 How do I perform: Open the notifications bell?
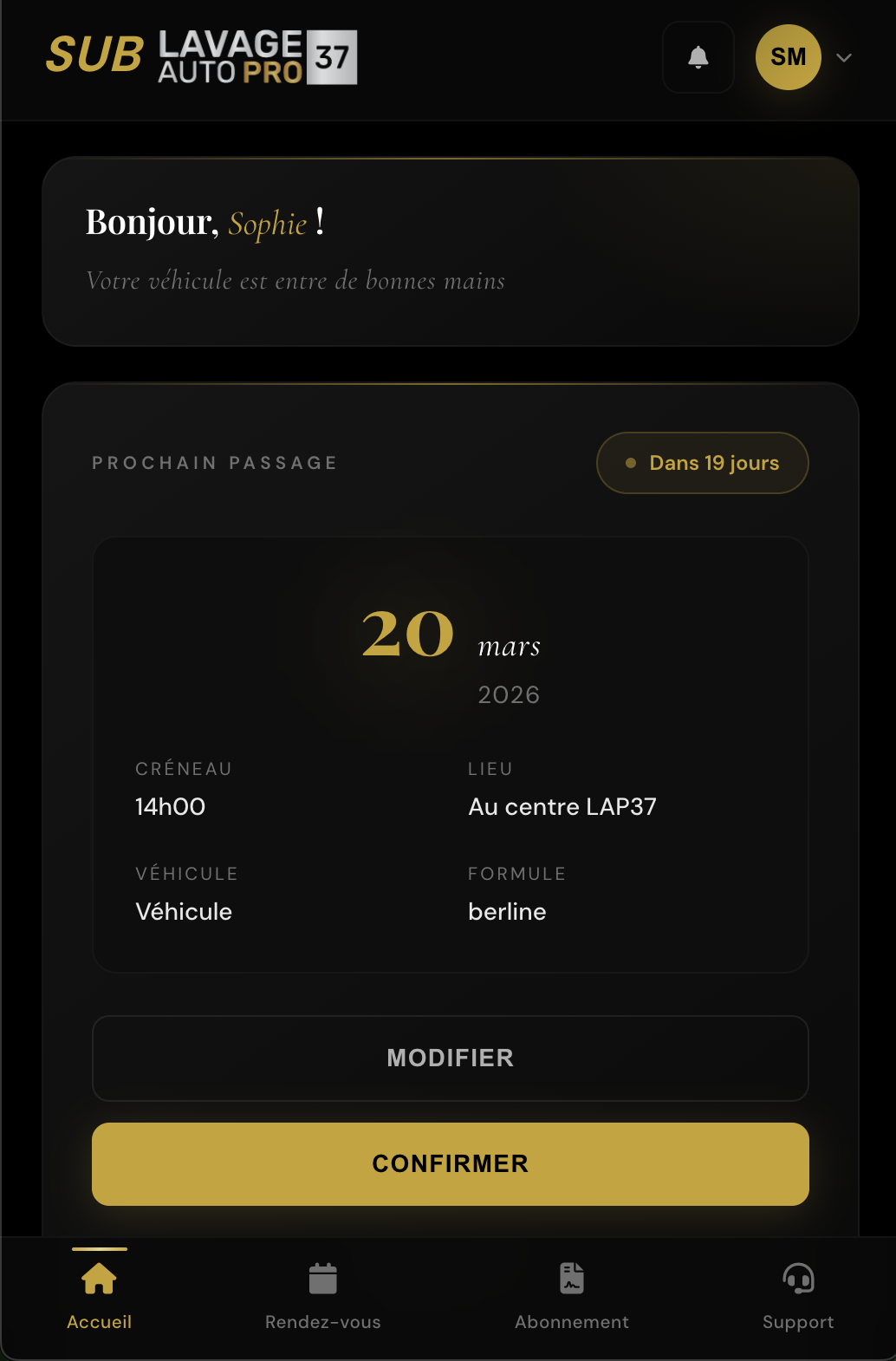(x=698, y=57)
